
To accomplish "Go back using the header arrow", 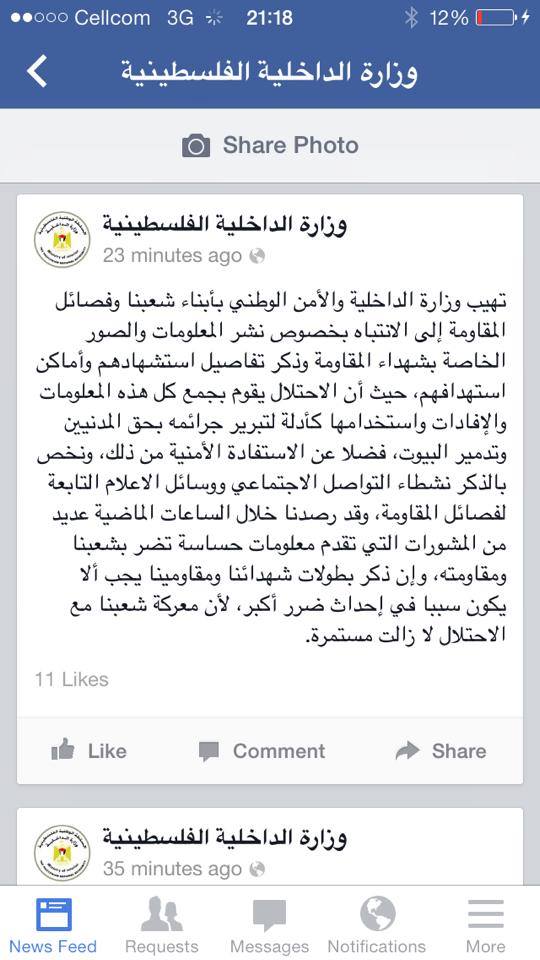I will (x=37, y=71).
